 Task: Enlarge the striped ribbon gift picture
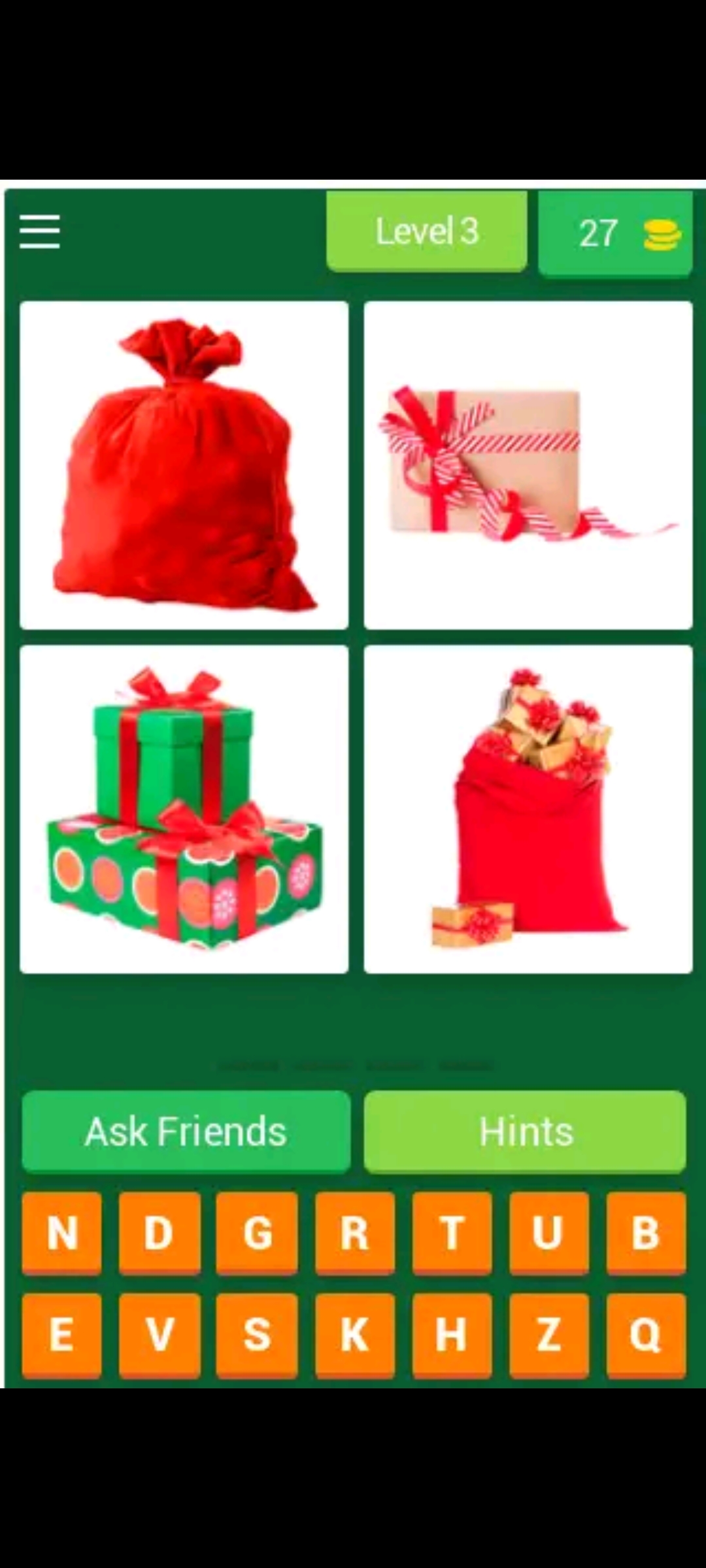click(x=528, y=465)
